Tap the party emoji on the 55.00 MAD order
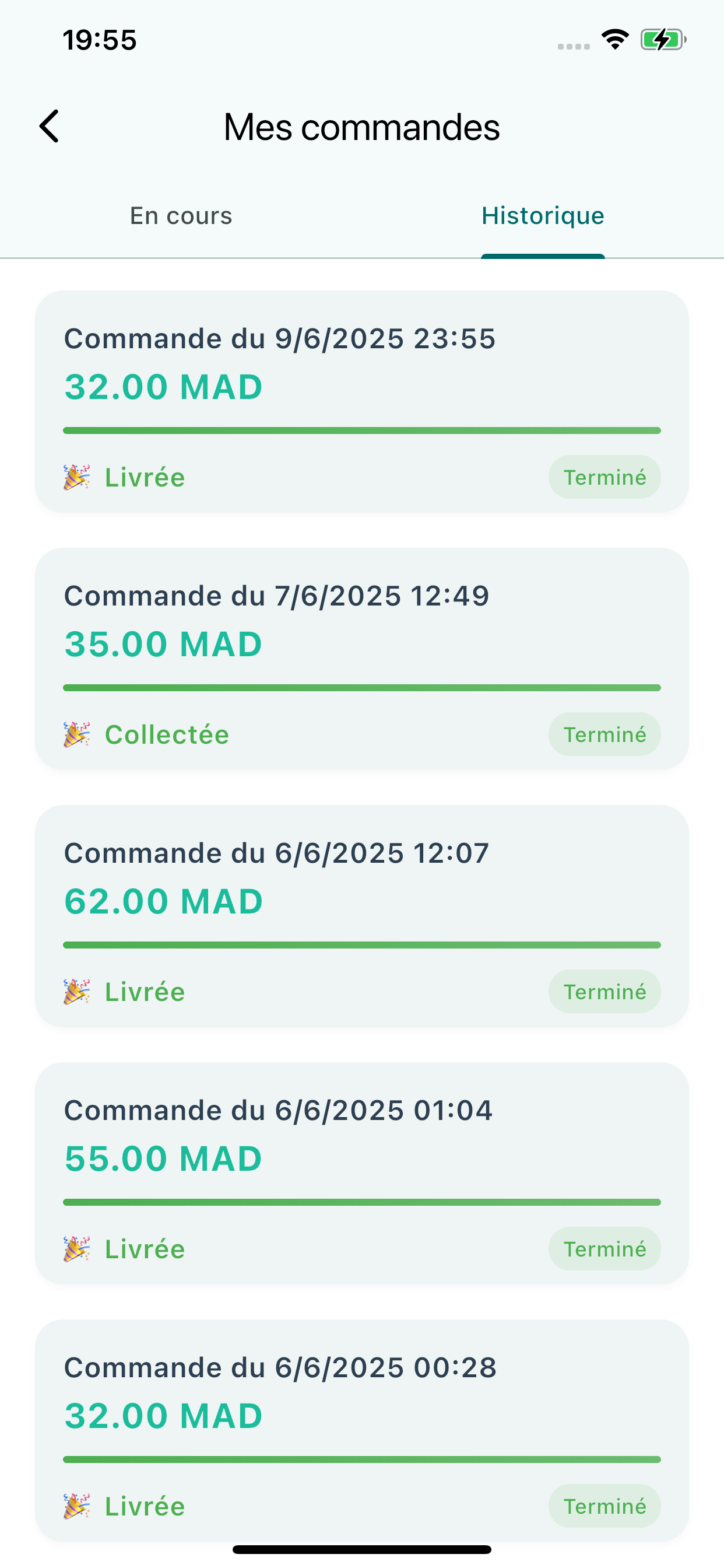Screen dimensions: 724x1568 (x=77, y=1248)
